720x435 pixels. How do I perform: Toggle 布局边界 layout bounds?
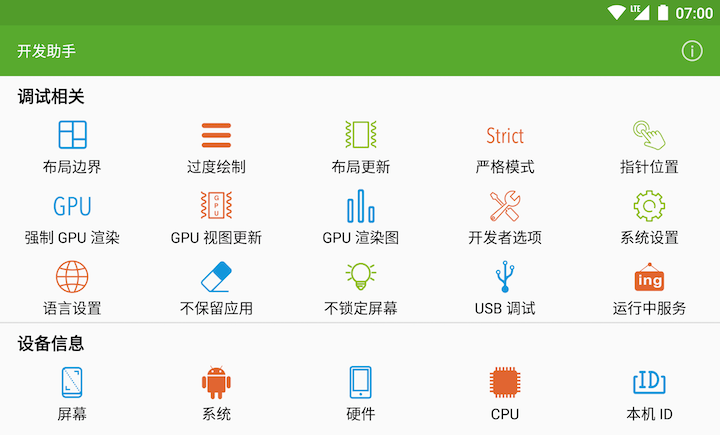72,147
